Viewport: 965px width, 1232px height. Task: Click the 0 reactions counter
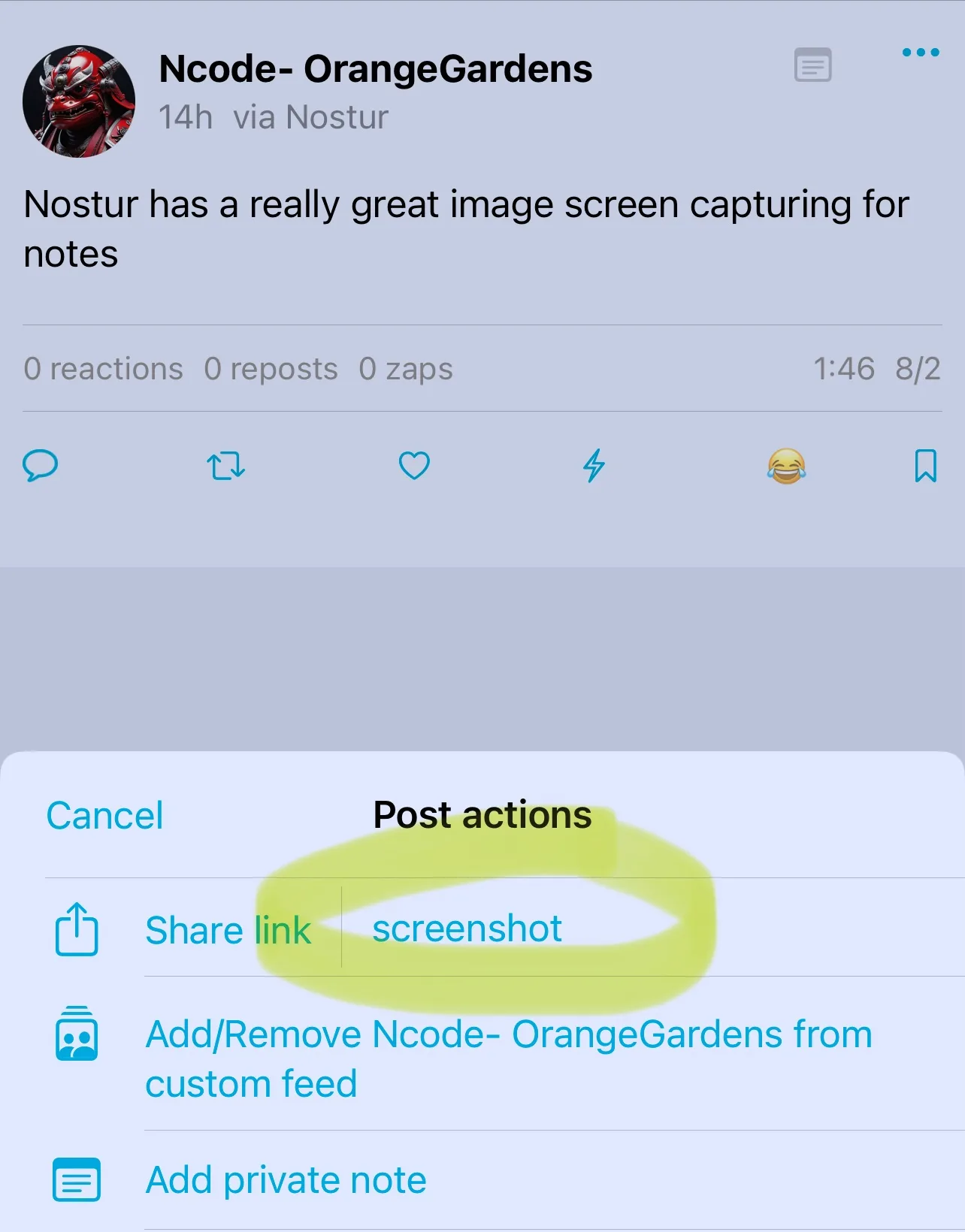click(x=103, y=368)
